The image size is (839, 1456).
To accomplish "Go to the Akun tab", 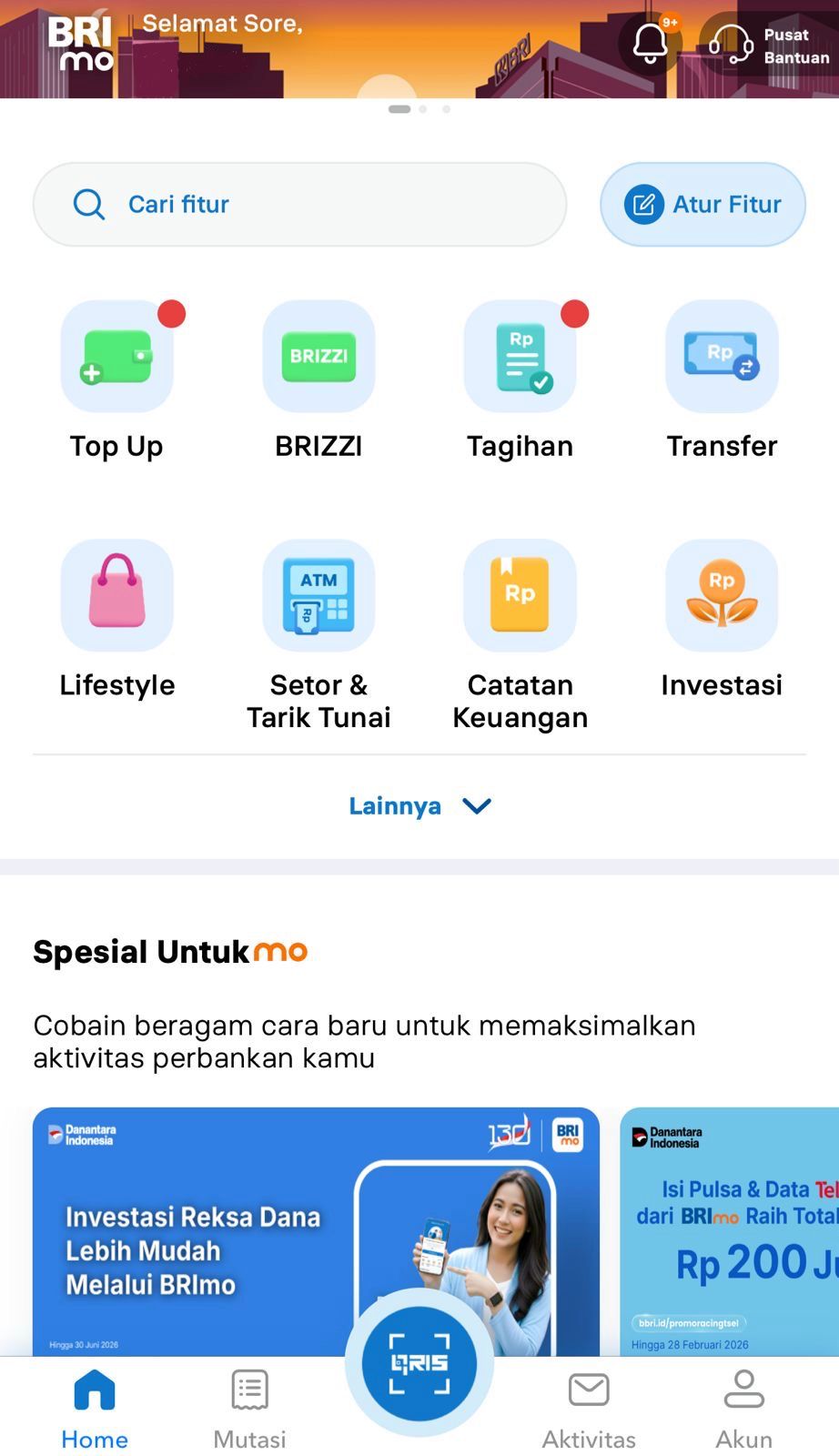I will pyautogui.click(x=743, y=1409).
